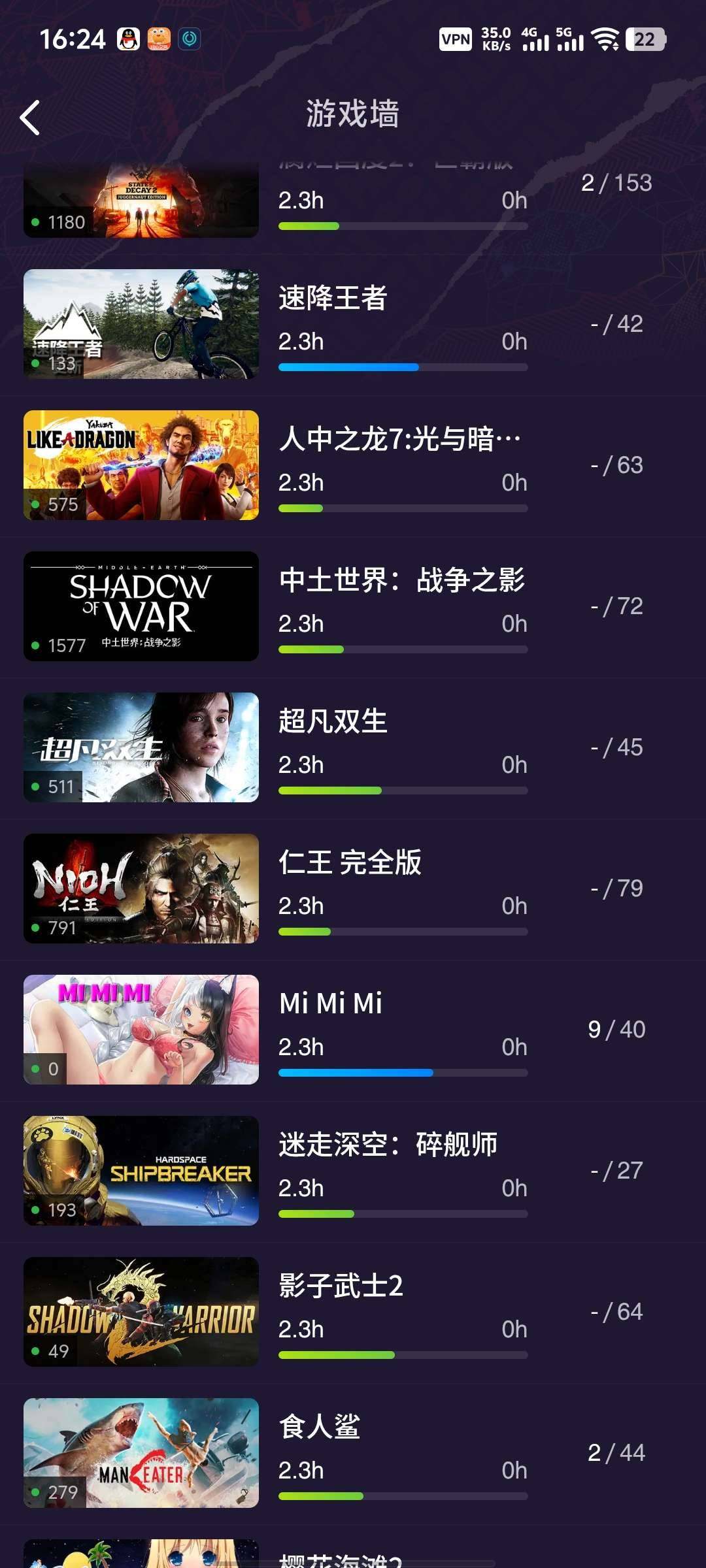Tap the 人中之龙7 truncated title text
This screenshot has height=1568, width=706.
pos(399,440)
